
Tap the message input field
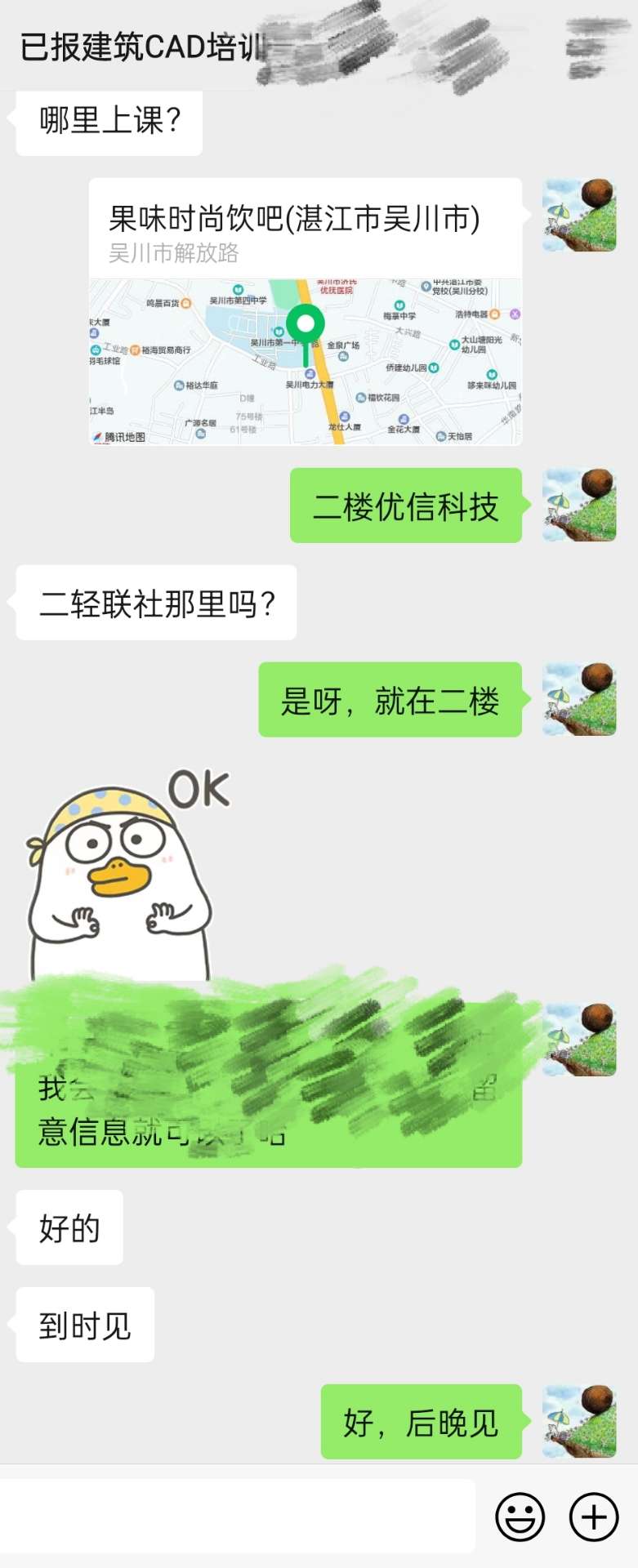237,1516
